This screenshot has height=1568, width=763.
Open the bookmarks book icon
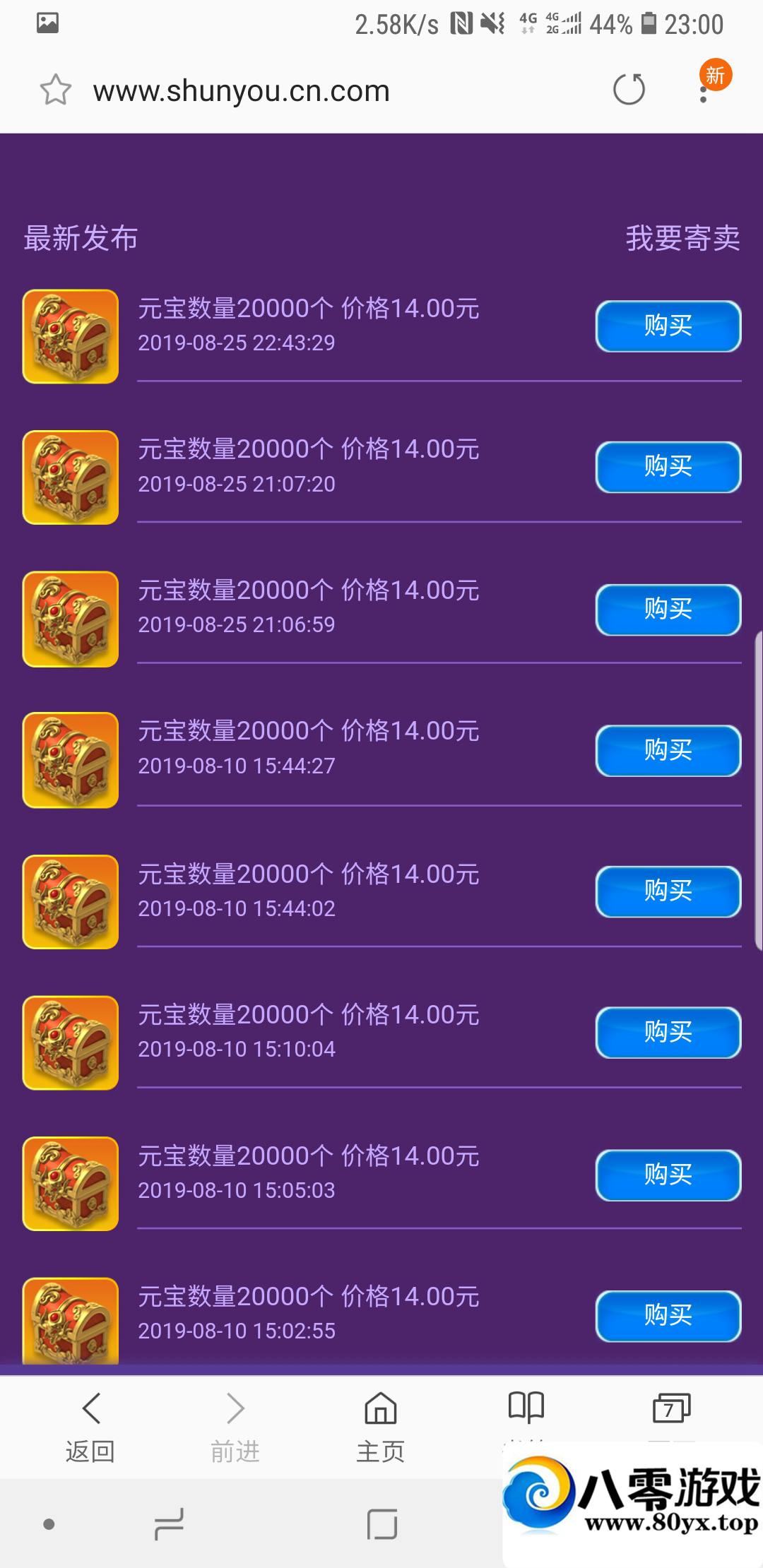click(526, 1409)
